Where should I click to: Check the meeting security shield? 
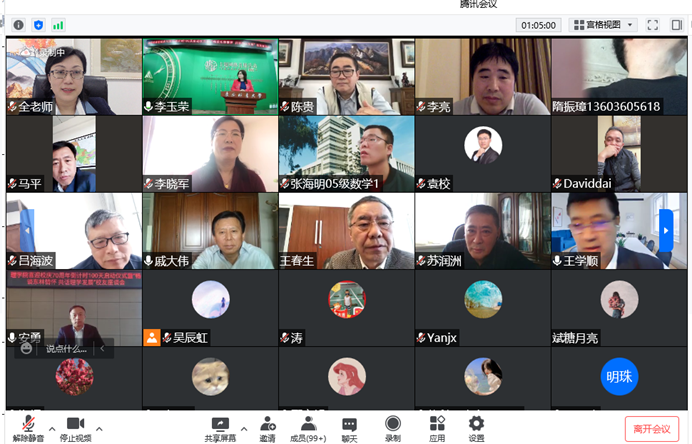tap(38, 25)
